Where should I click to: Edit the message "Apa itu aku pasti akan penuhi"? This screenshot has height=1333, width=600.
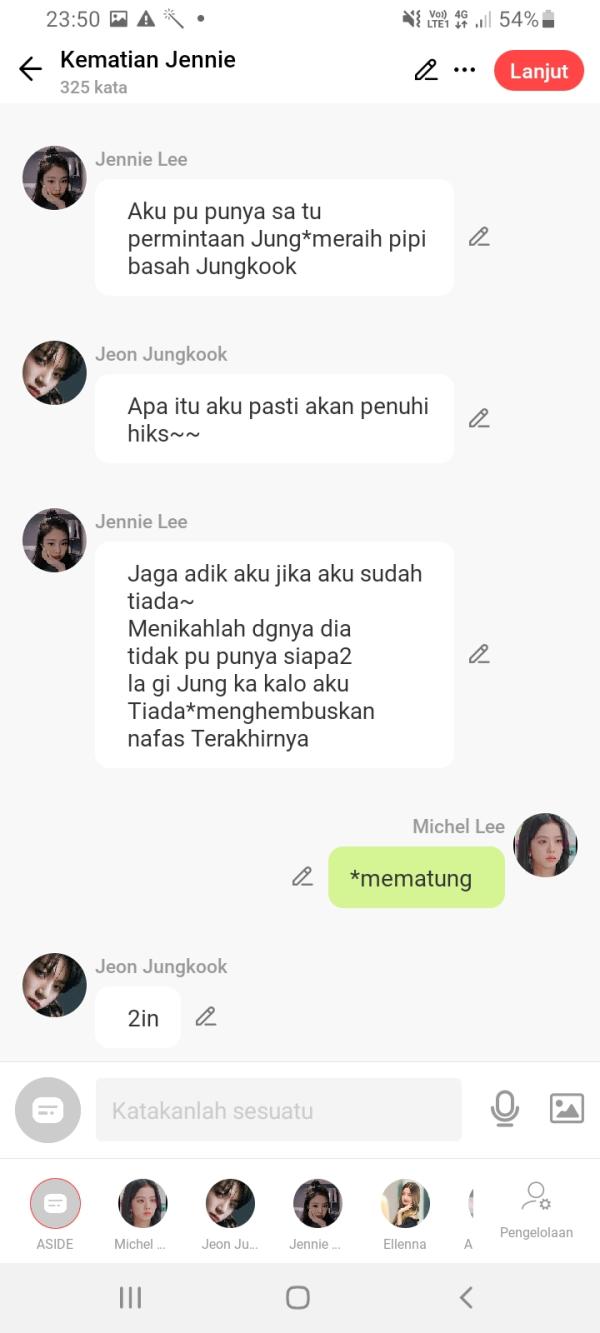pos(479,419)
